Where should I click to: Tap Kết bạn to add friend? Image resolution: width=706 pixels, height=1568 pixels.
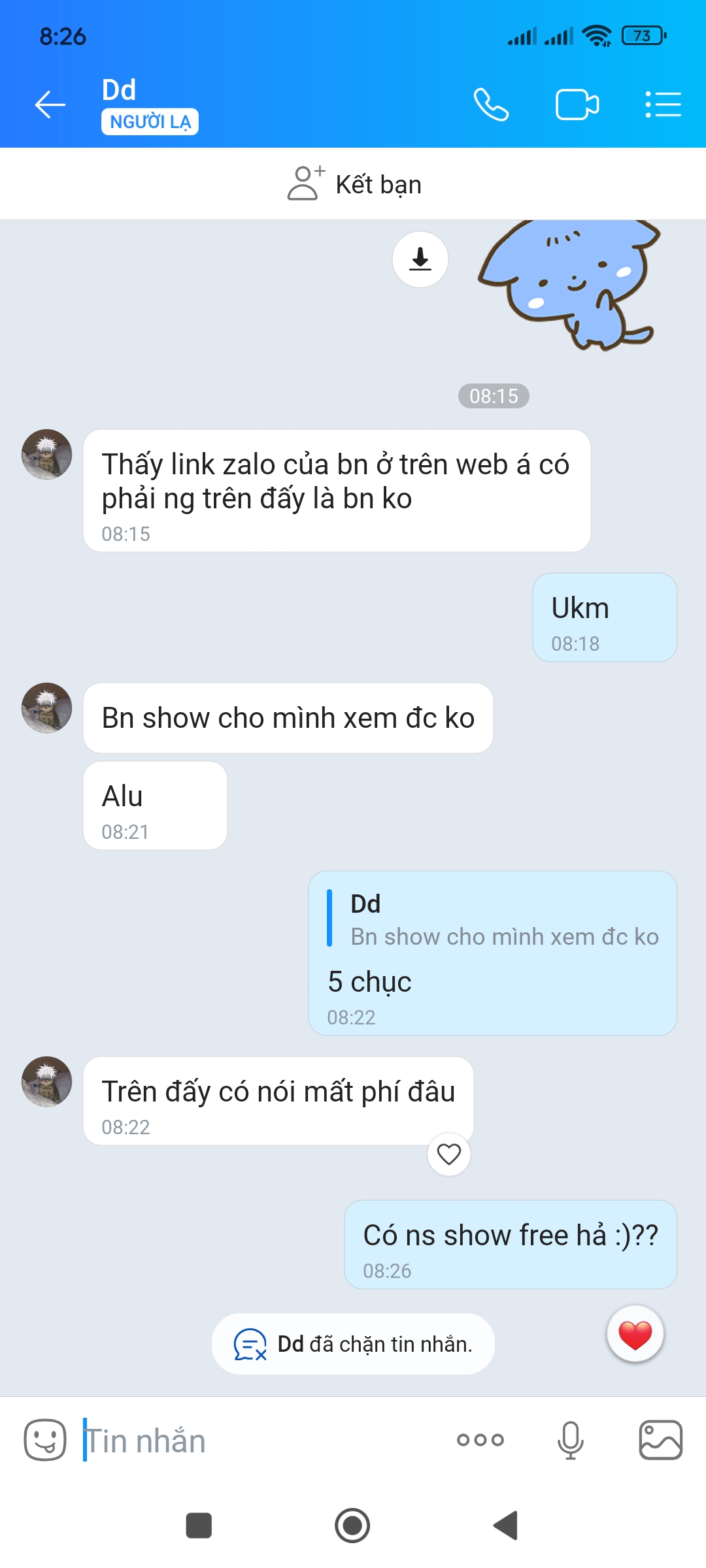354,184
